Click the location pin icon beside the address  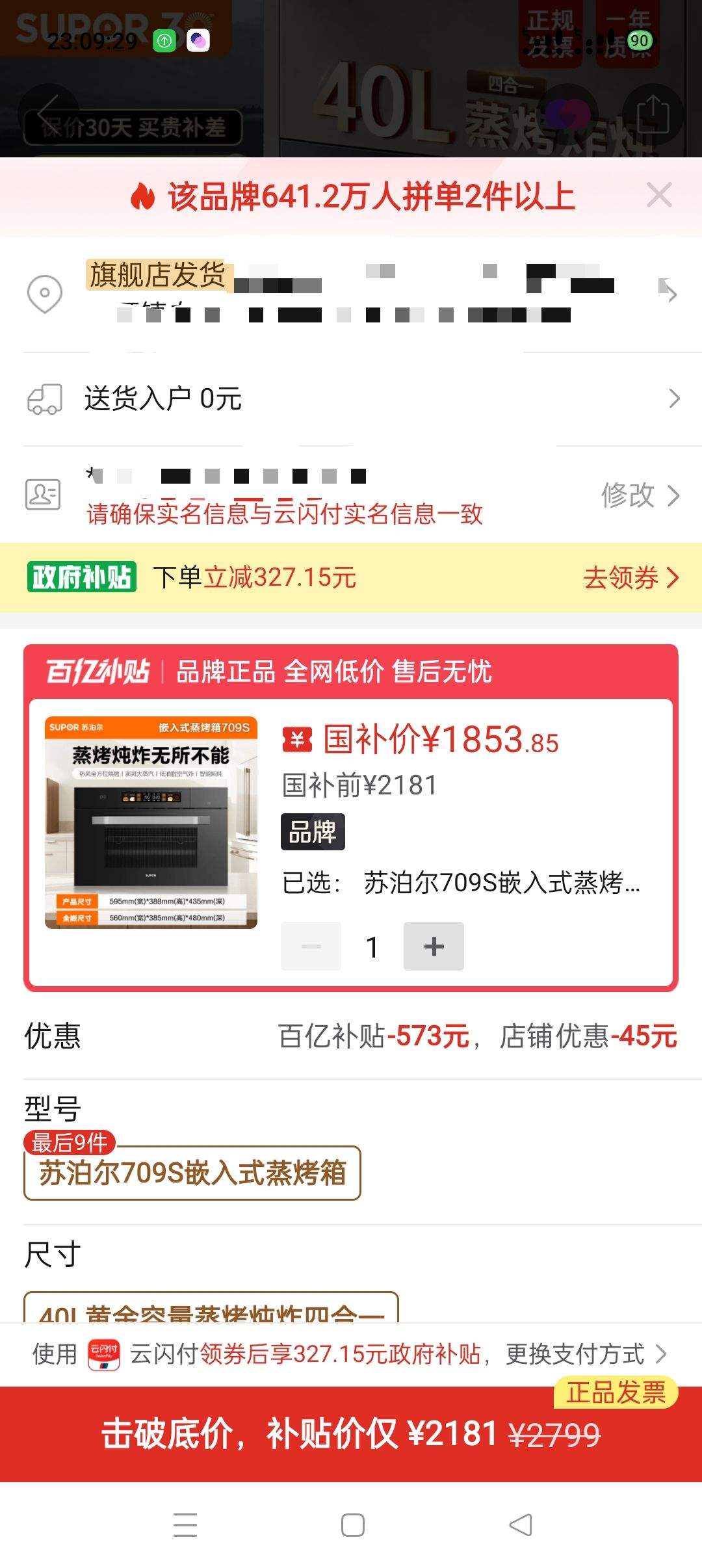click(x=44, y=294)
